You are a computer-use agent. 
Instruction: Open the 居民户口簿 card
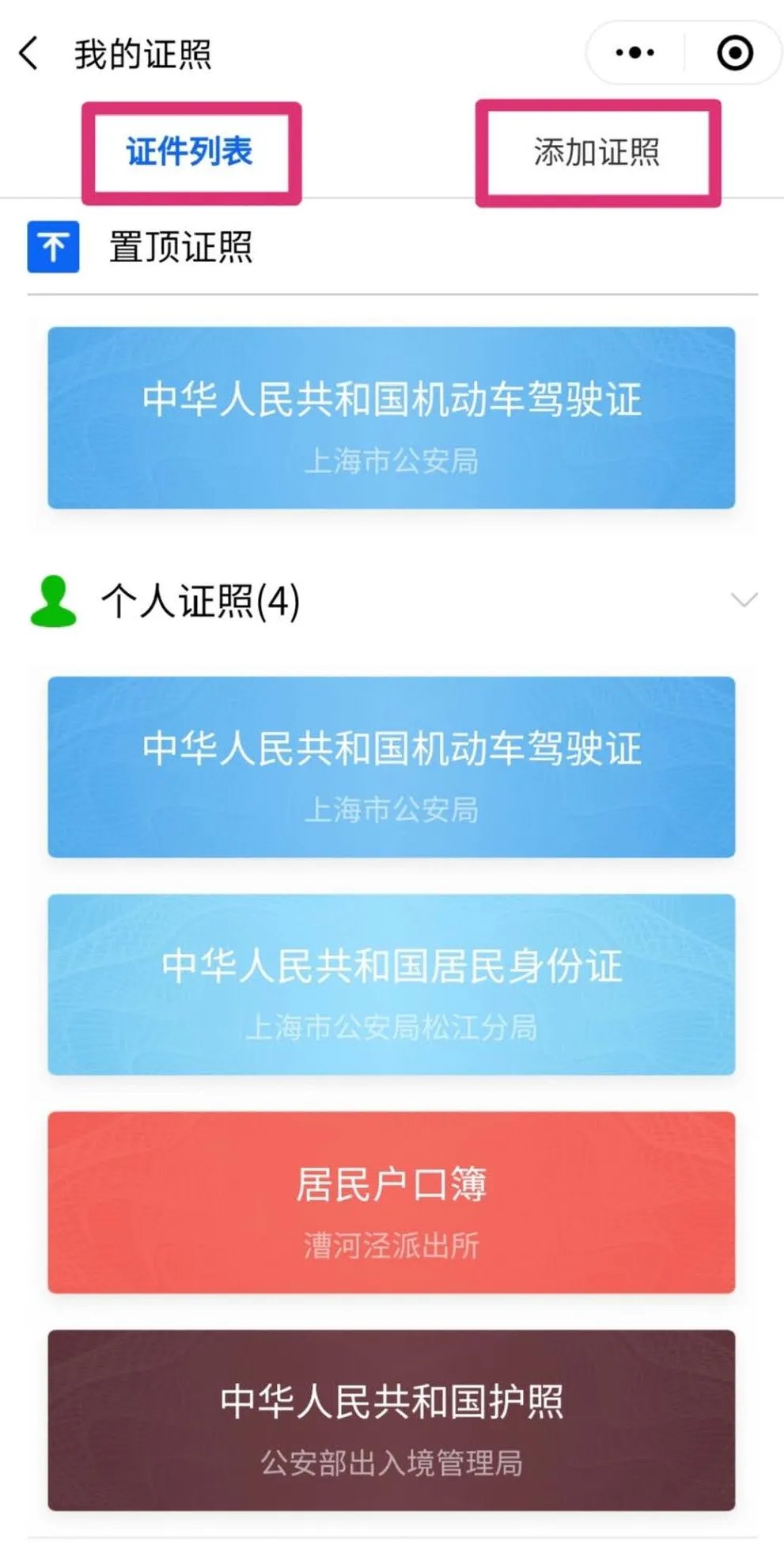pyautogui.click(x=391, y=1202)
